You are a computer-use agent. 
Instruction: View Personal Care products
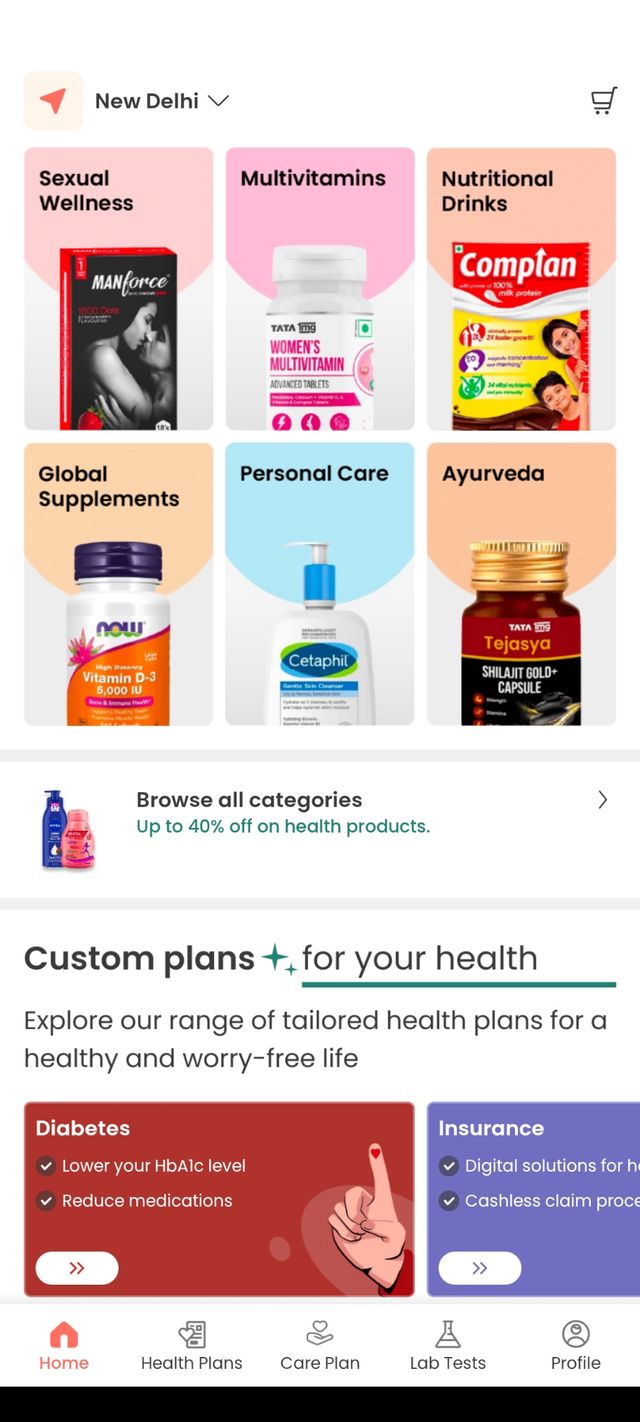pos(320,584)
